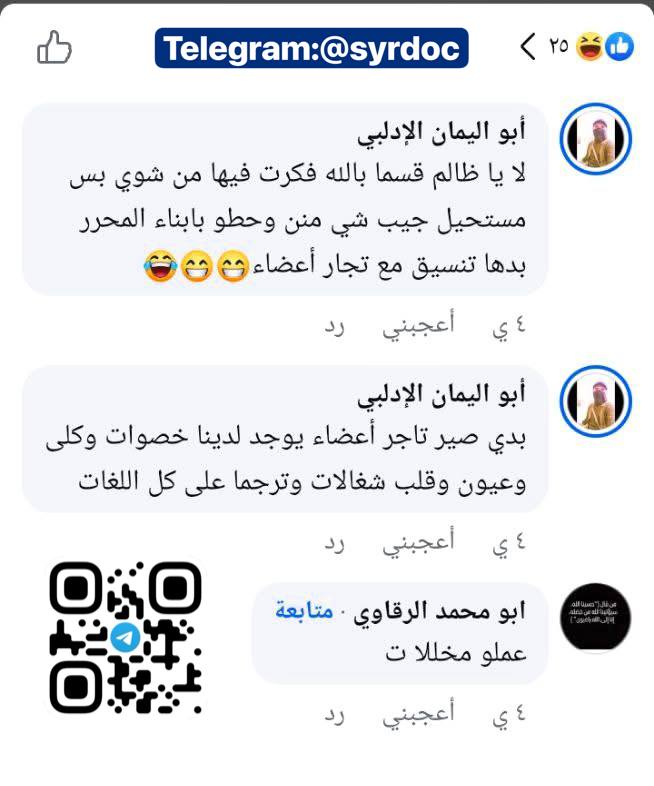Open ابو محمد الرقاوي's profile picture

click(x=596, y=615)
